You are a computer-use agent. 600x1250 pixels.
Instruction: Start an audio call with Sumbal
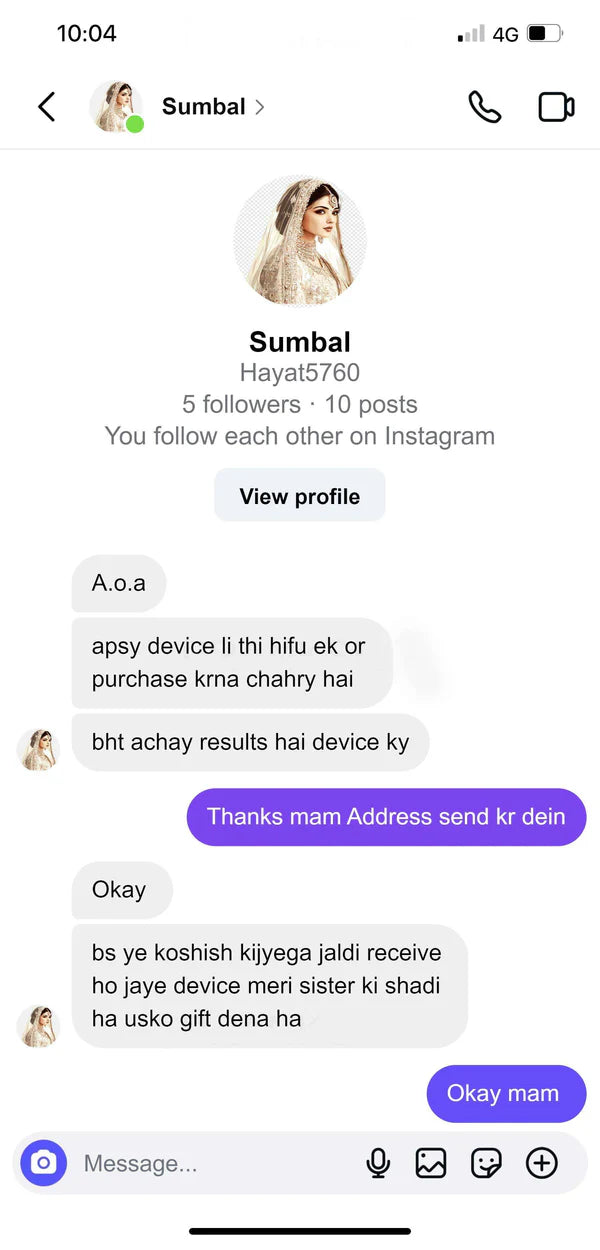pyautogui.click(x=485, y=106)
